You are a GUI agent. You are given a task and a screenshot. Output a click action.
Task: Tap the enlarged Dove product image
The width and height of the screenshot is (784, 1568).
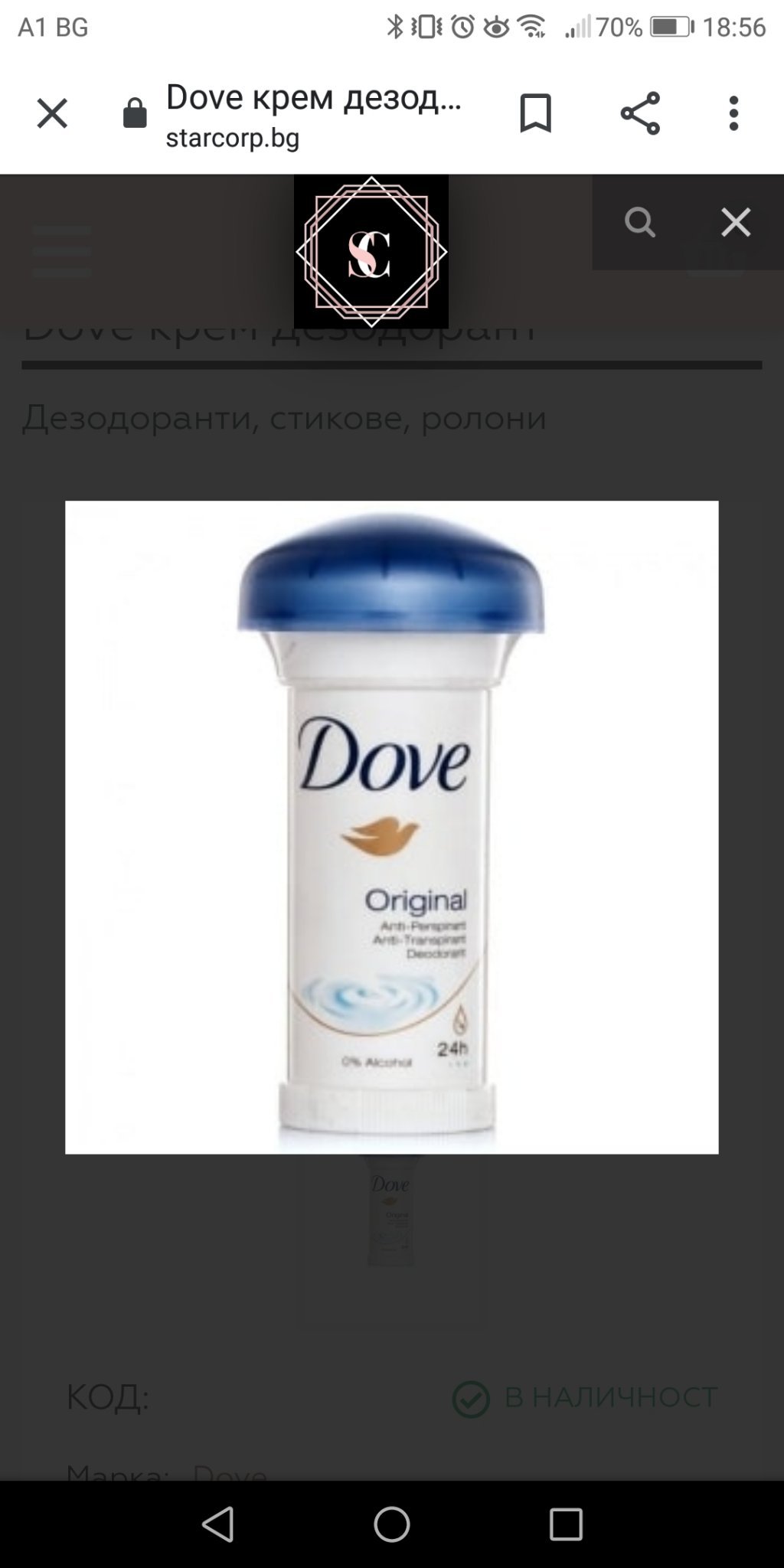click(x=391, y=827)
